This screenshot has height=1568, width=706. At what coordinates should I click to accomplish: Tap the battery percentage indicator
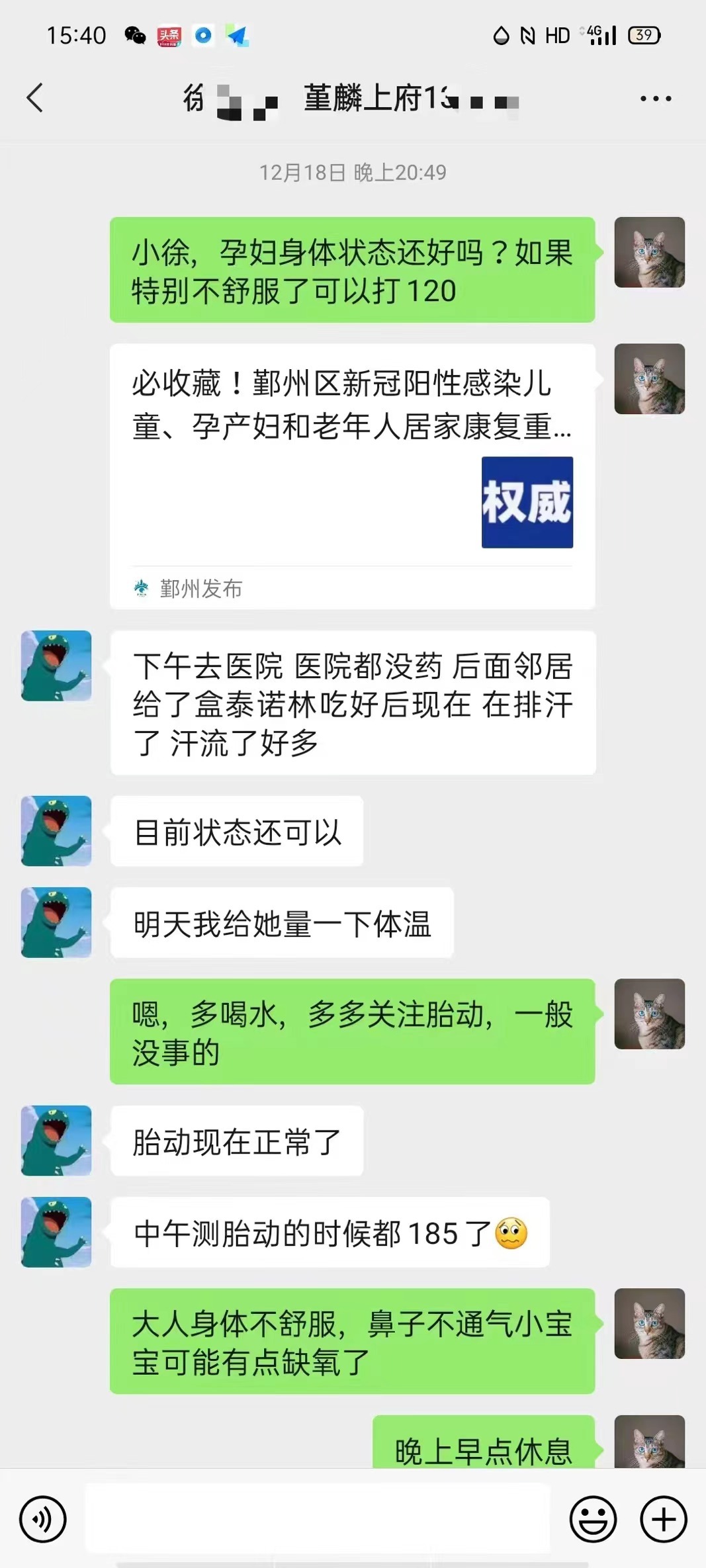(642, 34)
